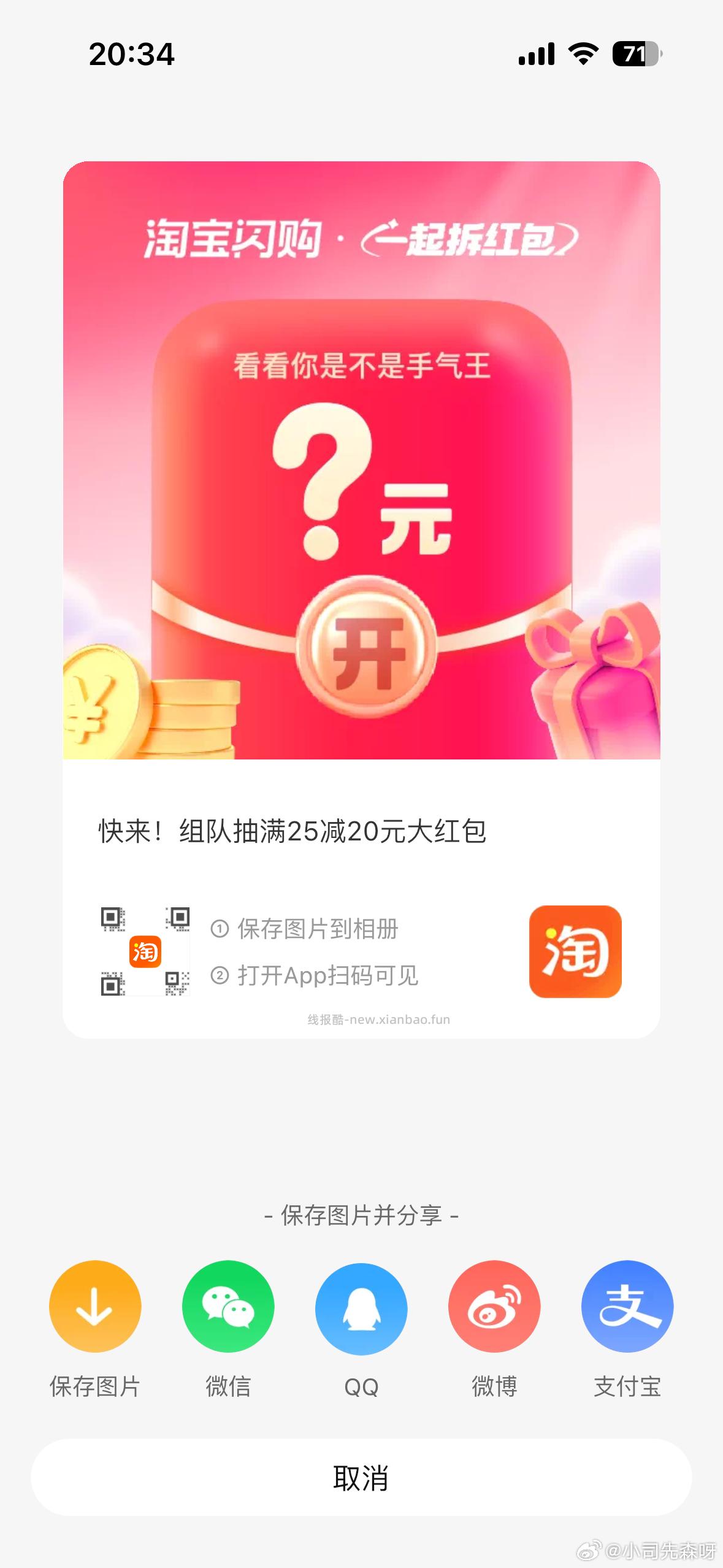
Task: Tap the cellular signal bars icon
Action: tap(536, 55)
